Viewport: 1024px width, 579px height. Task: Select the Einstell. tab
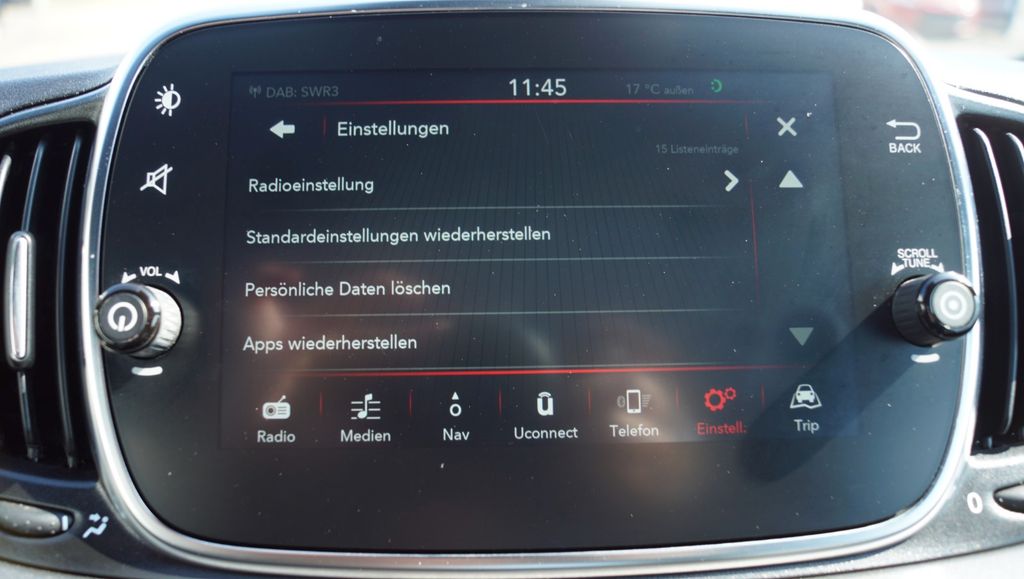(720, 412)
